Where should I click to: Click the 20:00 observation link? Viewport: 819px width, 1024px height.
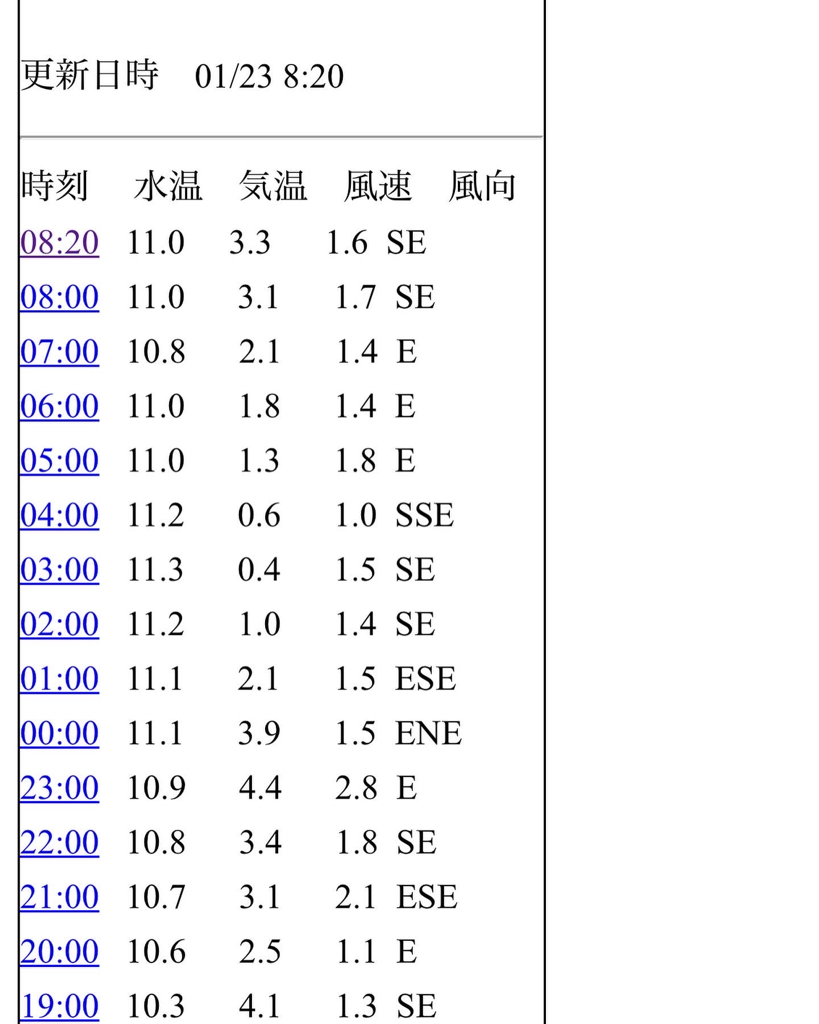(58, 951)
